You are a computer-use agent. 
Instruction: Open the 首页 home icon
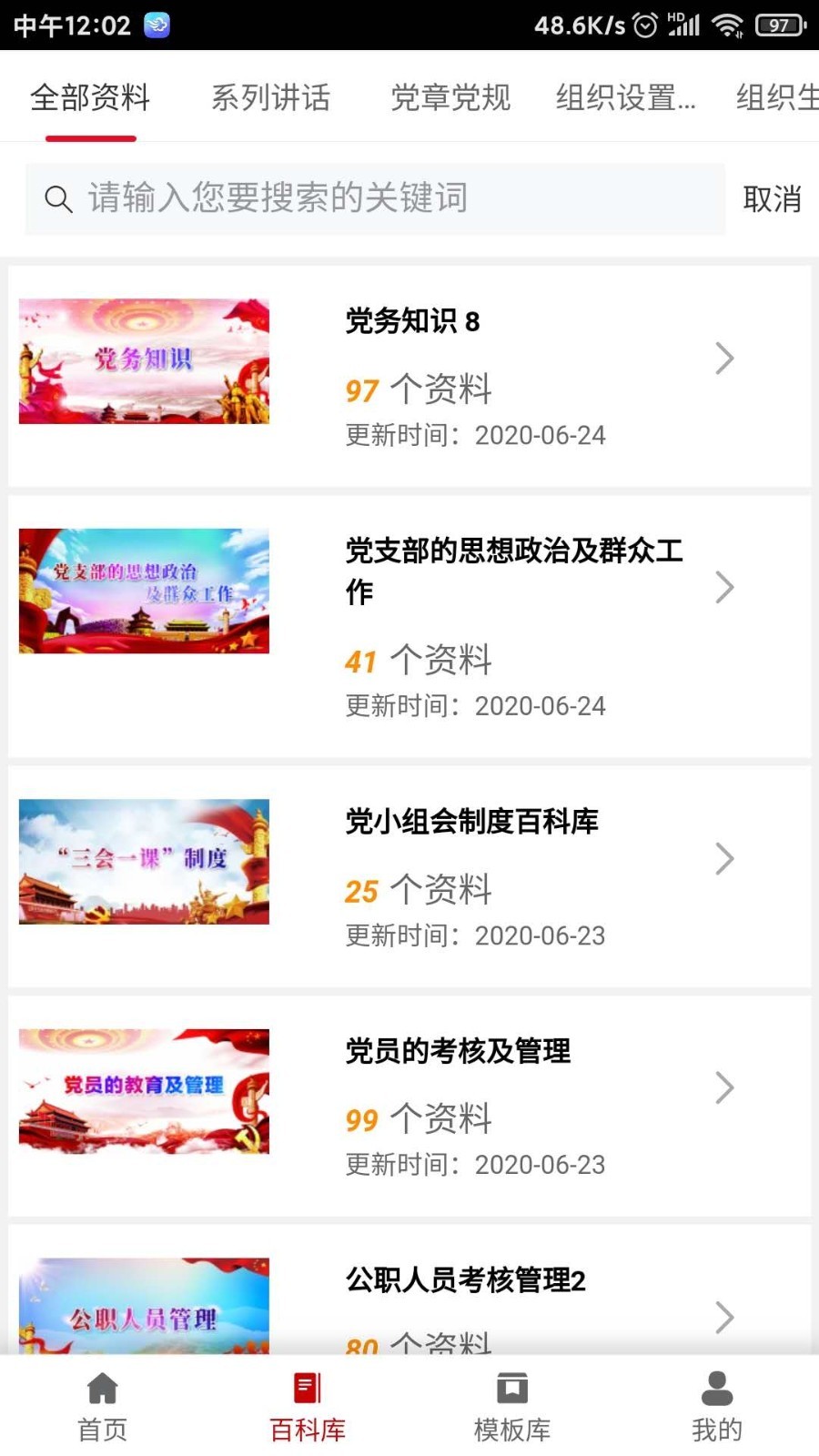click(x=100, y=1406)
